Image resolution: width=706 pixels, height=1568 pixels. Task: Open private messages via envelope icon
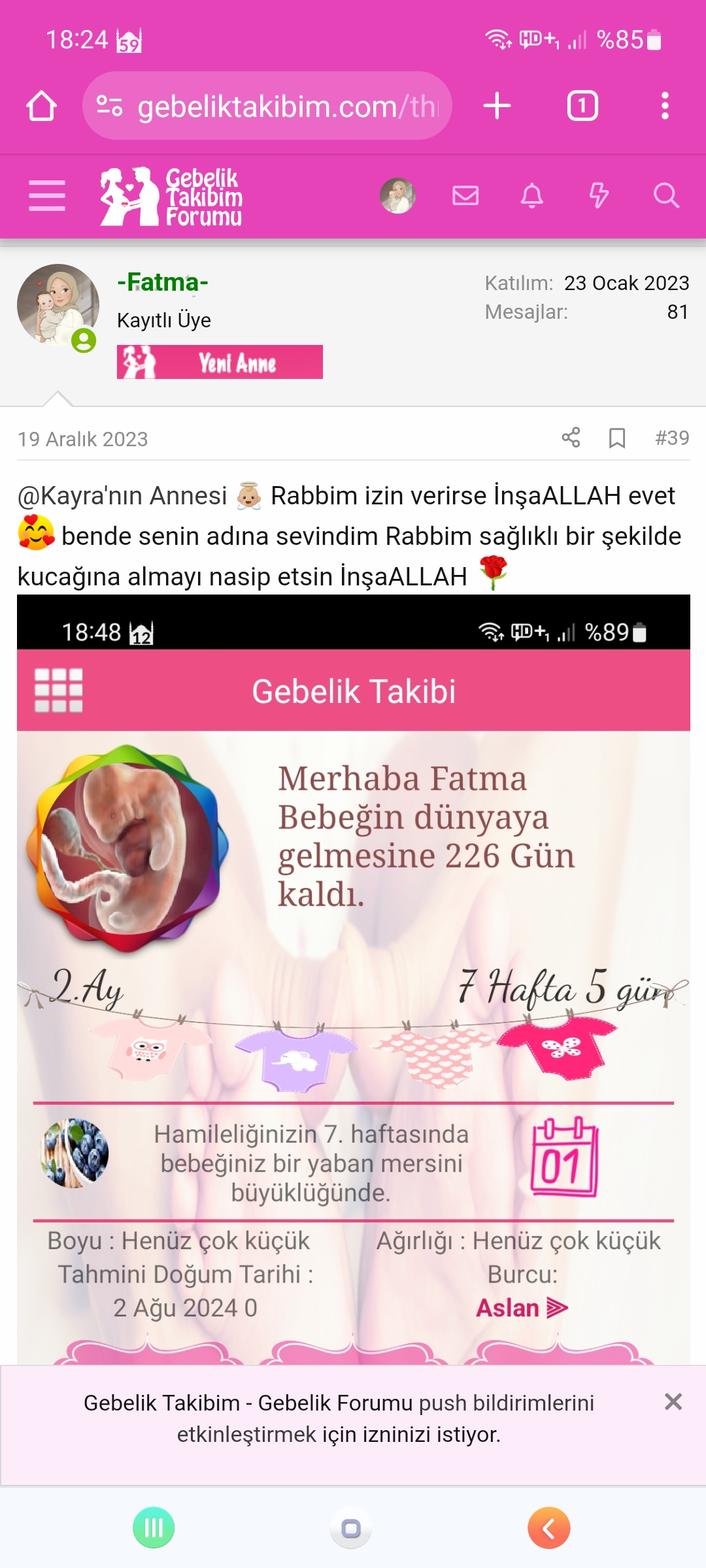(465, 195)
